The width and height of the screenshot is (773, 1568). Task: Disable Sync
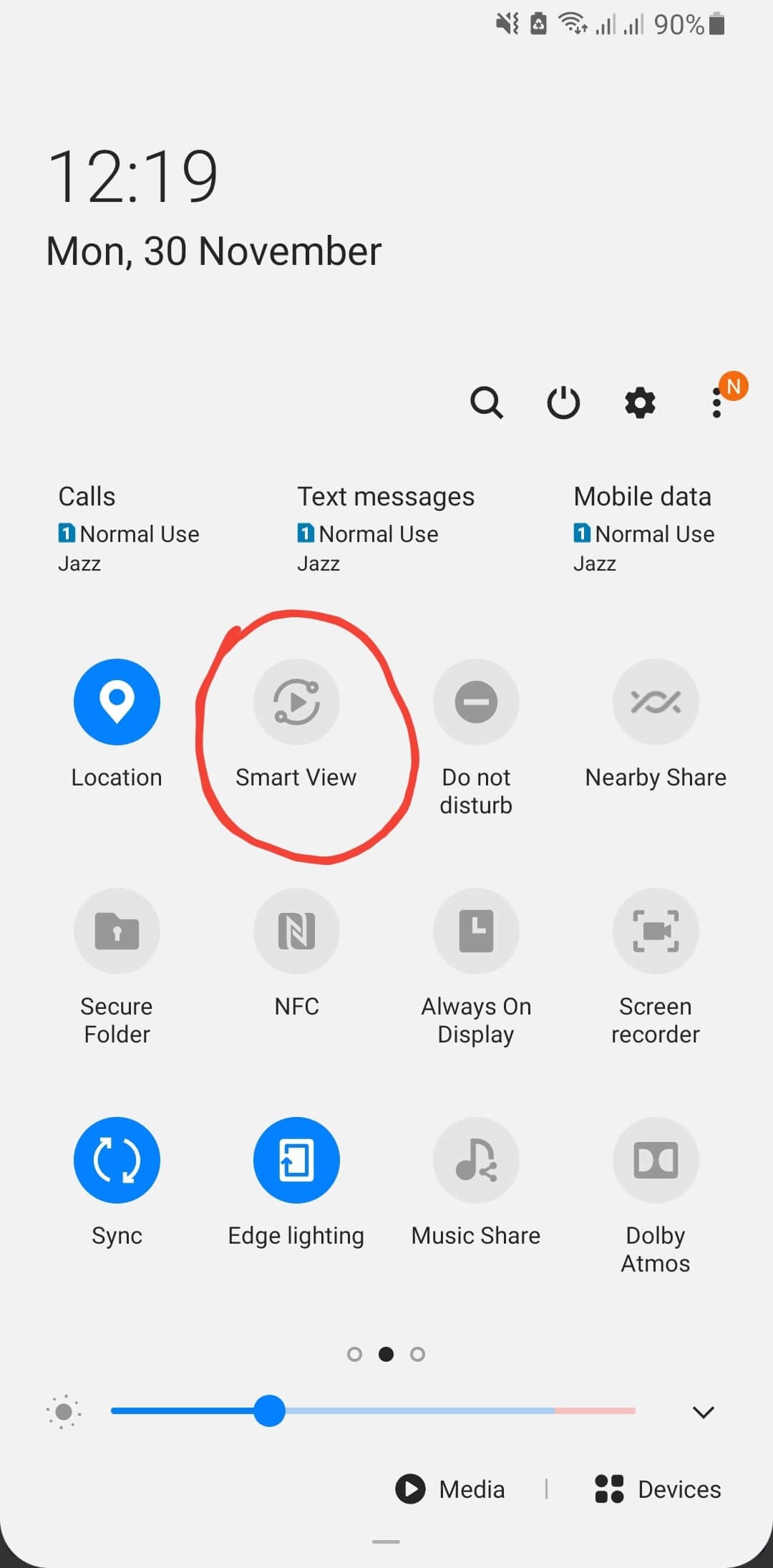click(x=117, y=1160)
